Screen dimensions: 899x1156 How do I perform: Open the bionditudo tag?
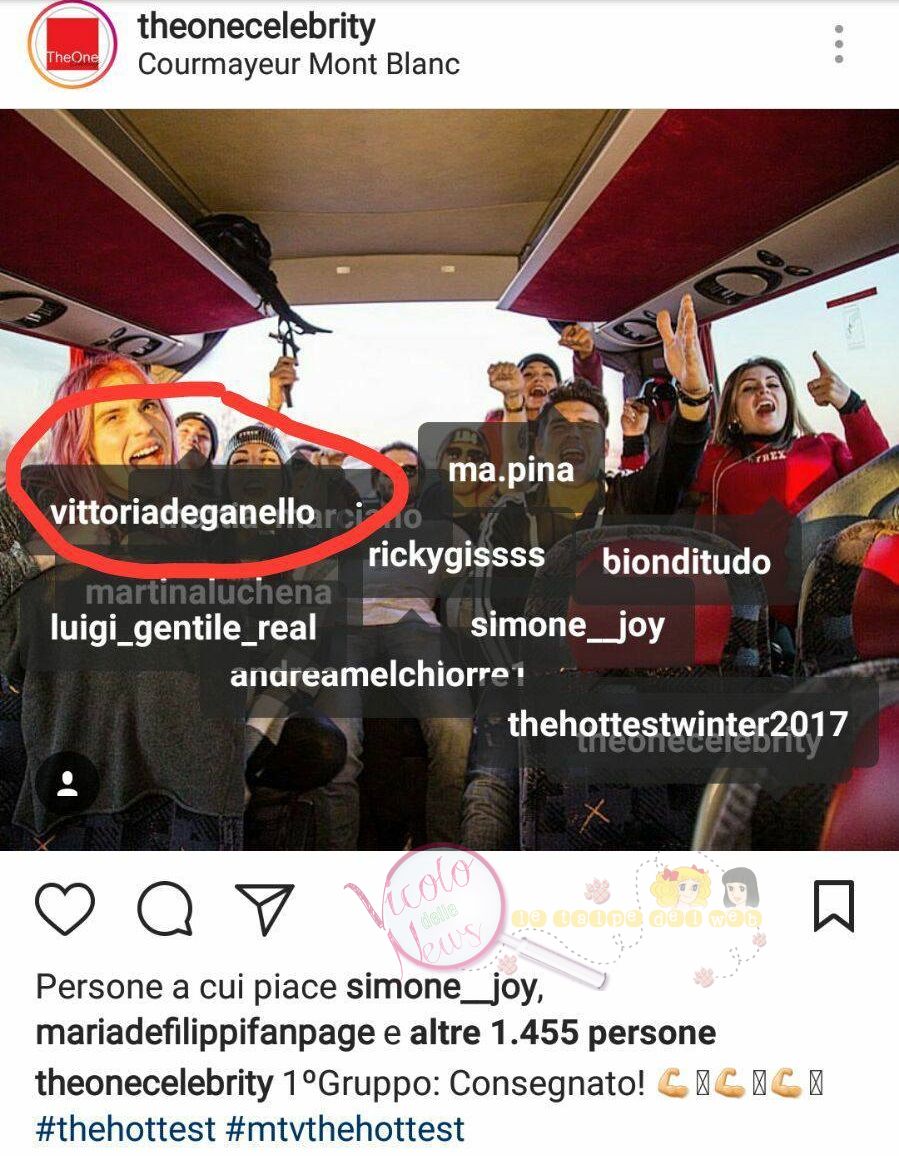click(x=686, y=562)
